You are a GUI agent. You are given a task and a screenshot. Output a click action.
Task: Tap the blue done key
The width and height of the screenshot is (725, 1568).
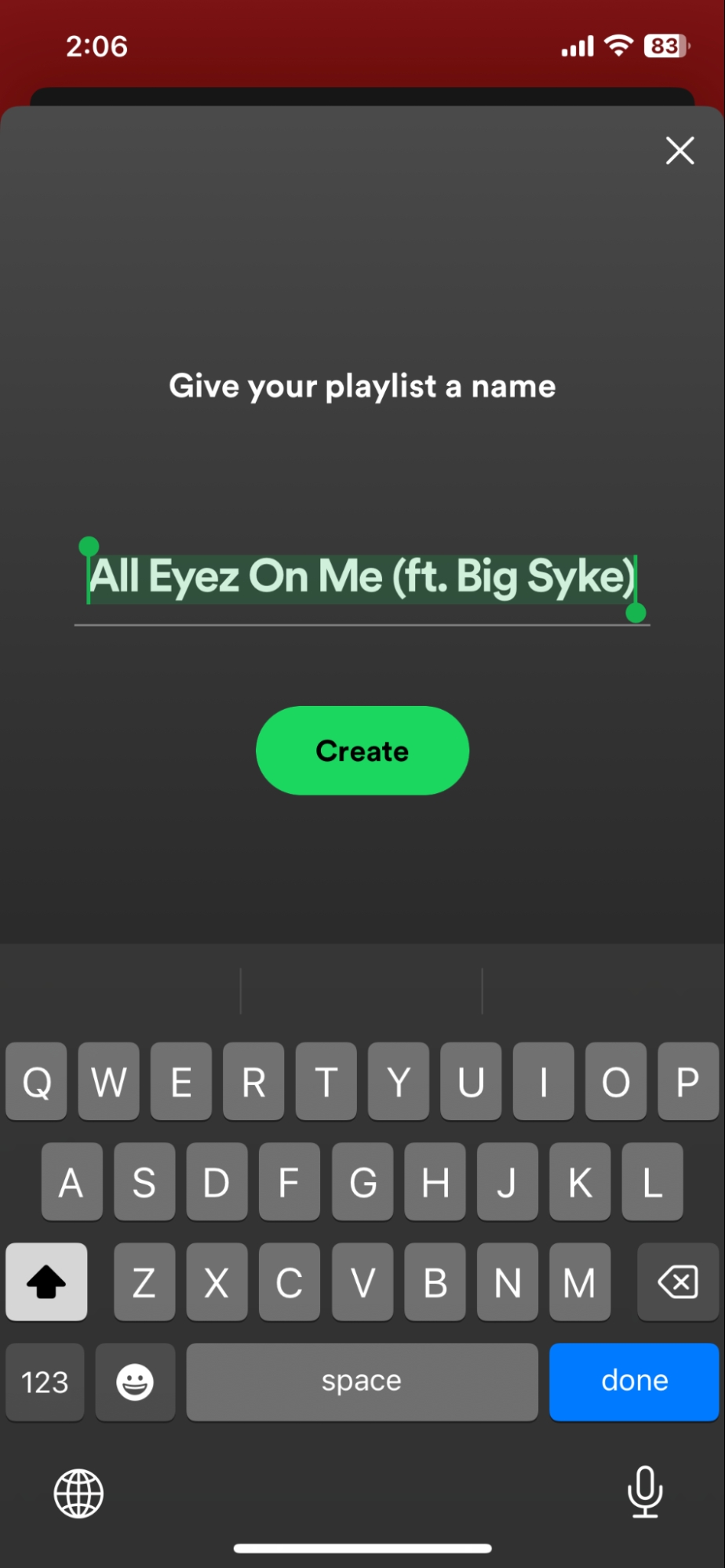(634, 1381)
